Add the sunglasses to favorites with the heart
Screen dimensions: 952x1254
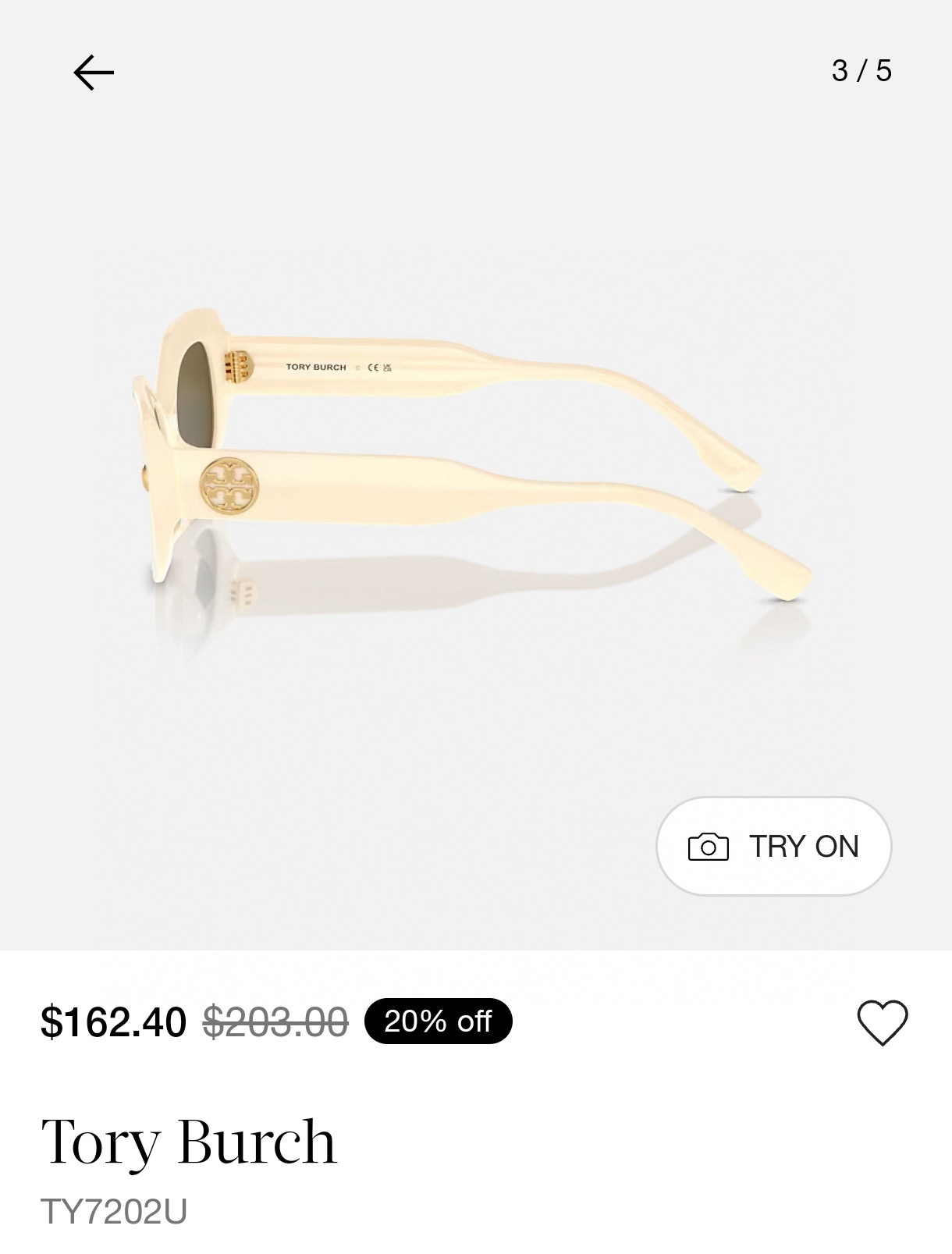click(x=883, y=1022)
